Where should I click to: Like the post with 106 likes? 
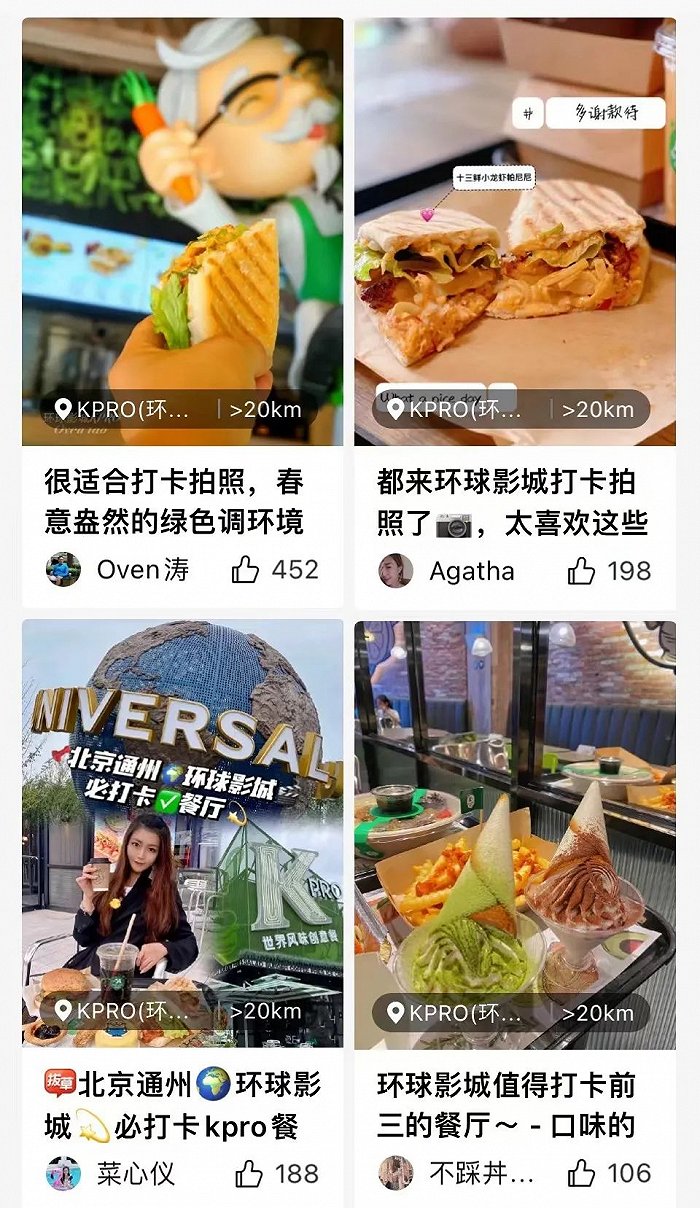point(581,1173)
